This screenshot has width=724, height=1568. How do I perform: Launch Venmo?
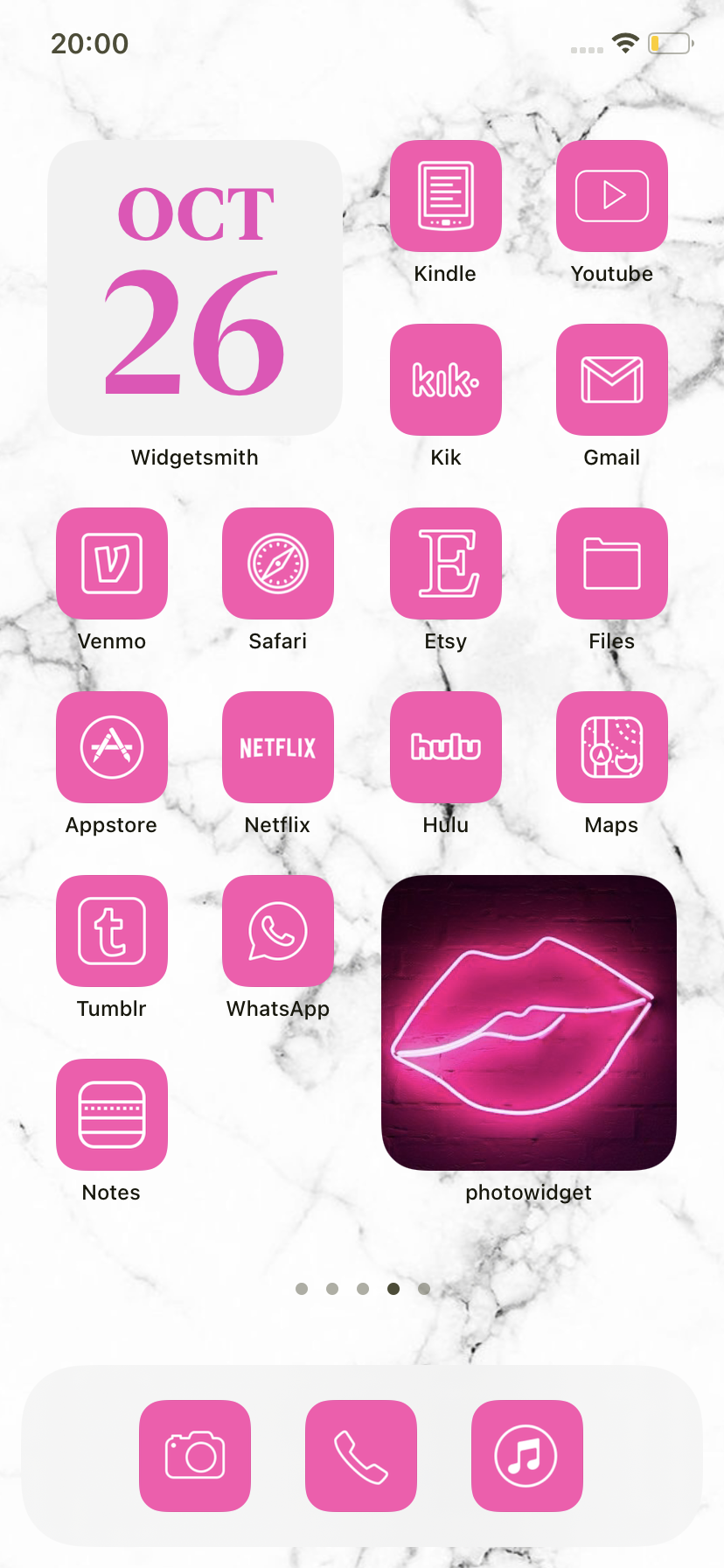(112, 563)
